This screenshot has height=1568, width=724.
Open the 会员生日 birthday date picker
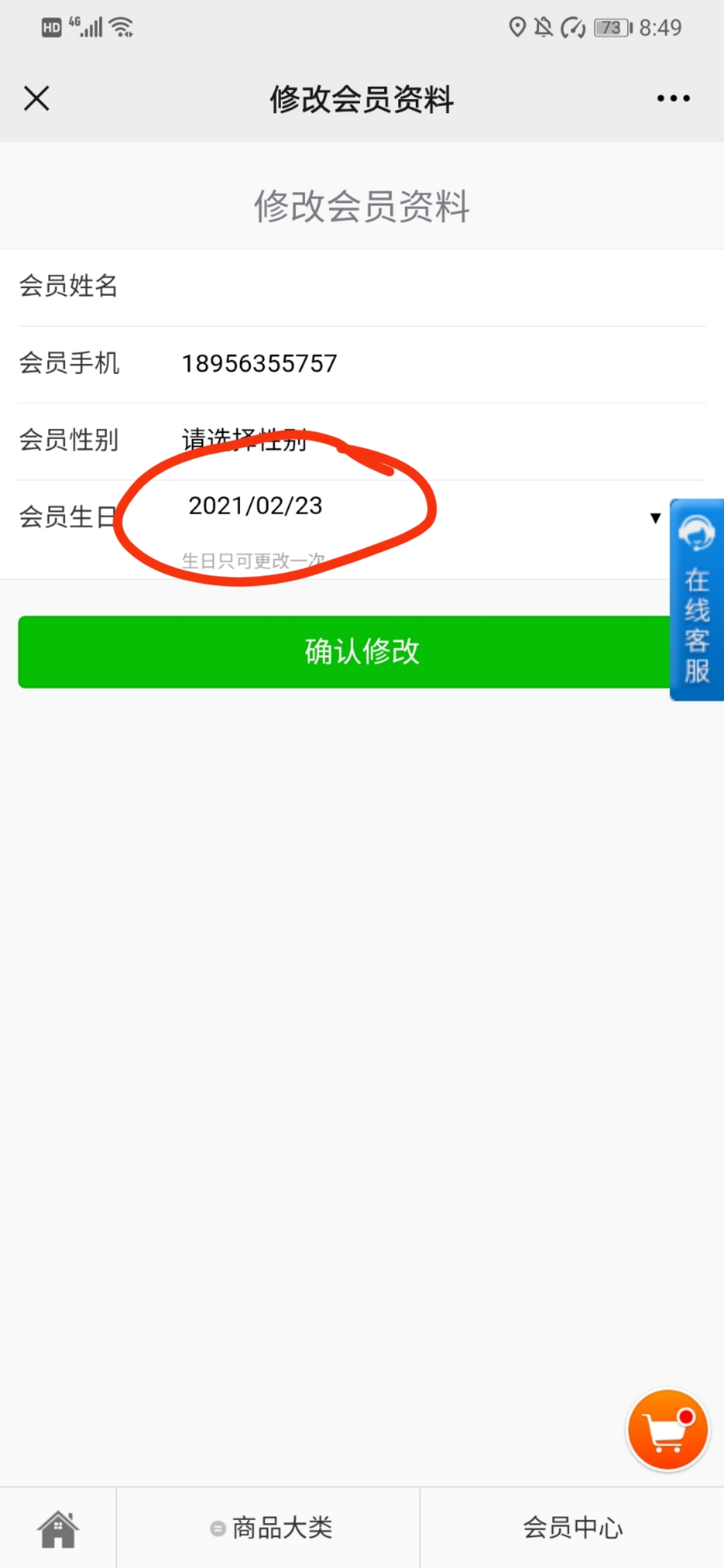point(422,517)
